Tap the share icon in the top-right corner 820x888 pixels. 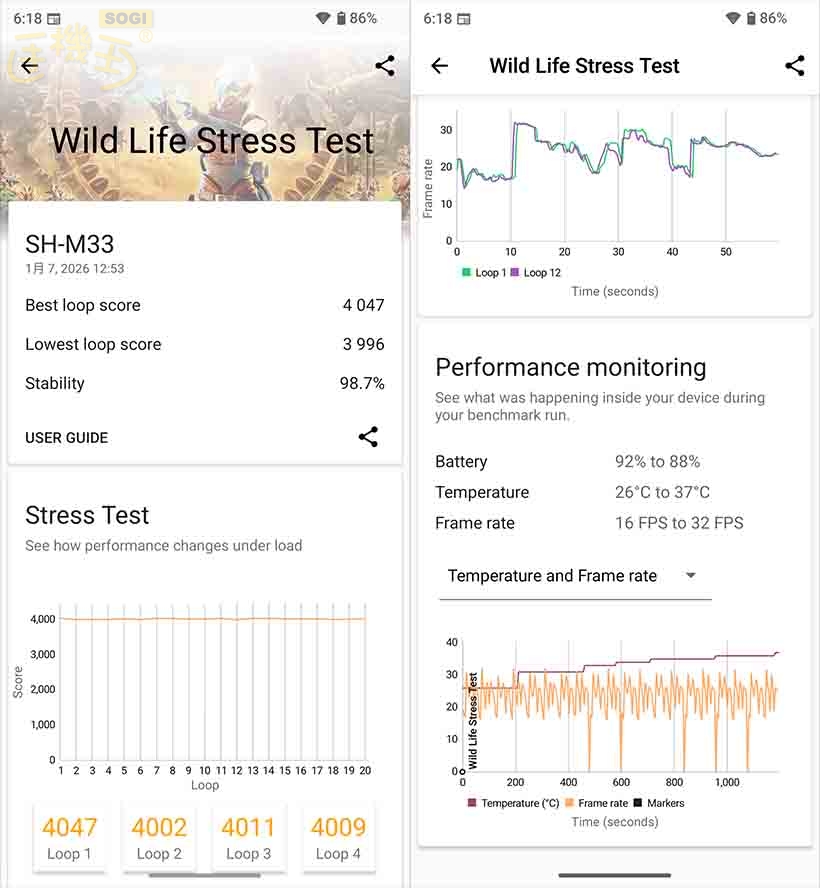[386, 66]
